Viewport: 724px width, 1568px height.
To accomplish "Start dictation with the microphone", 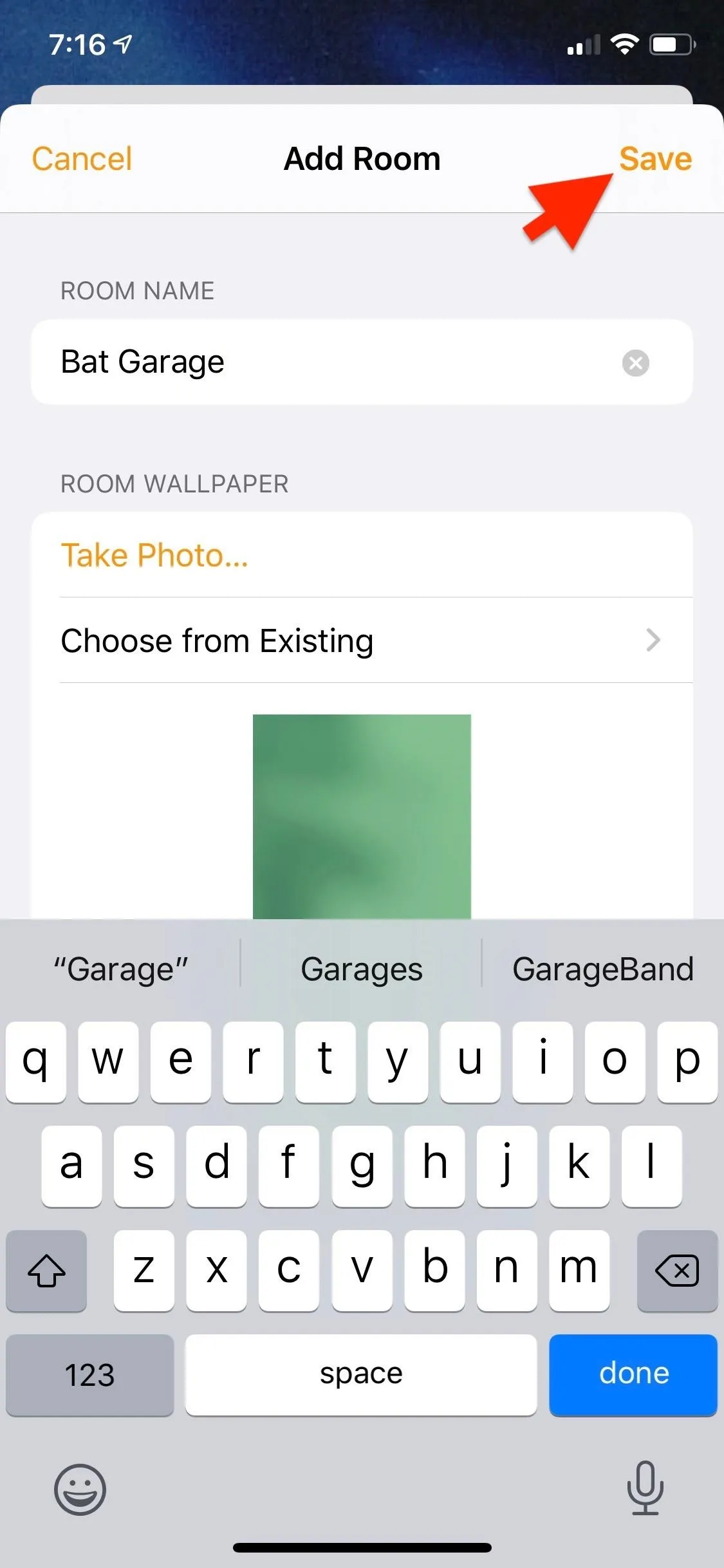I will 645,1487.
